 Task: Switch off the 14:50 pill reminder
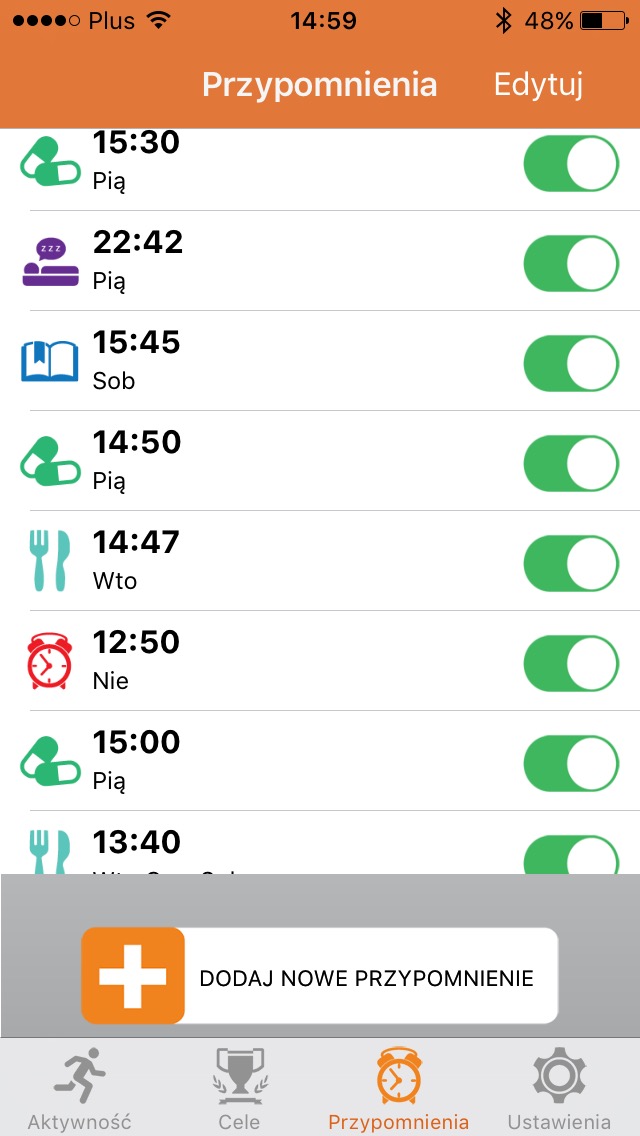point(571,464)
